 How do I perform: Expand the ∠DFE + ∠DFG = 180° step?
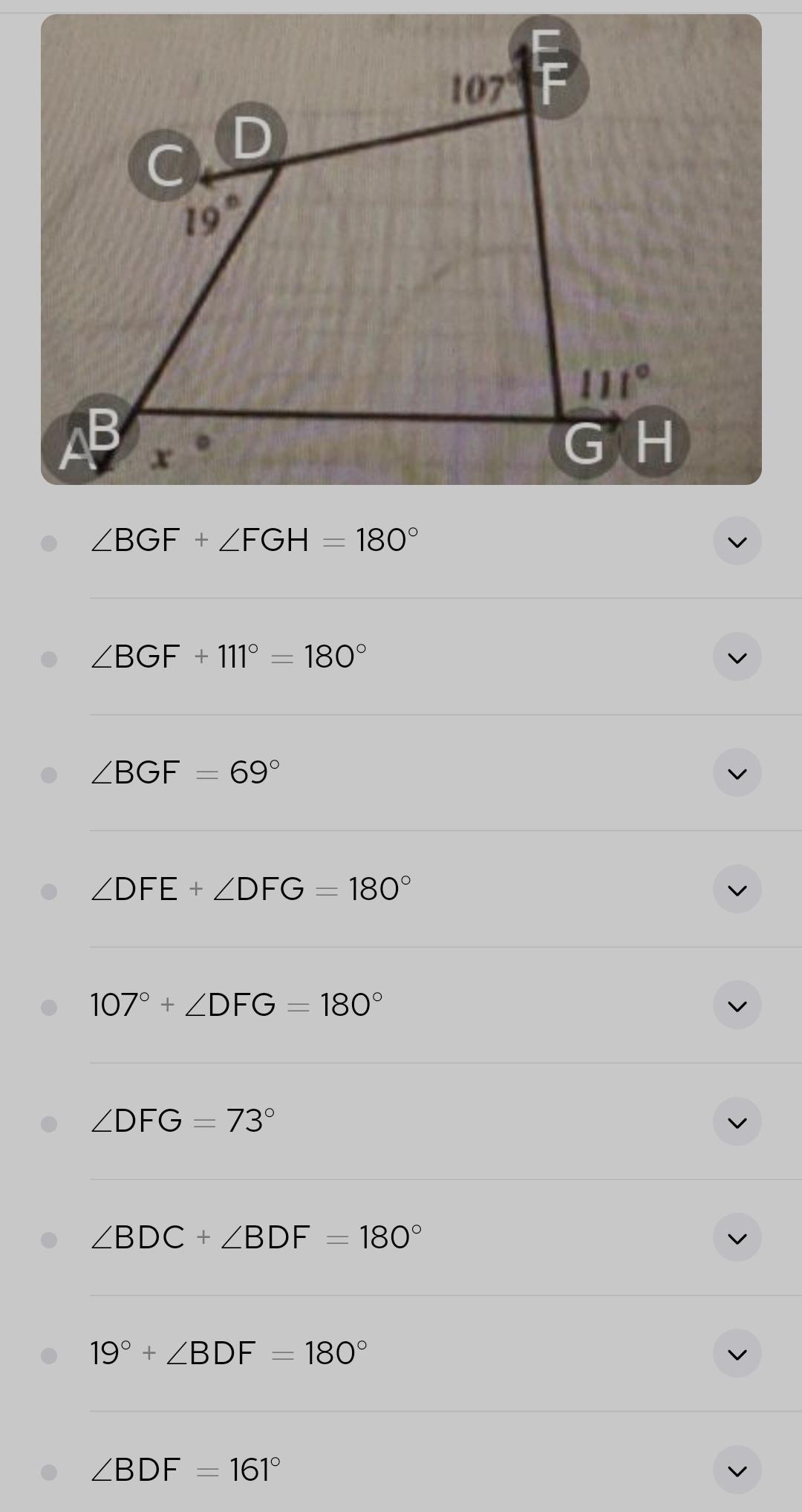point(737,890)
